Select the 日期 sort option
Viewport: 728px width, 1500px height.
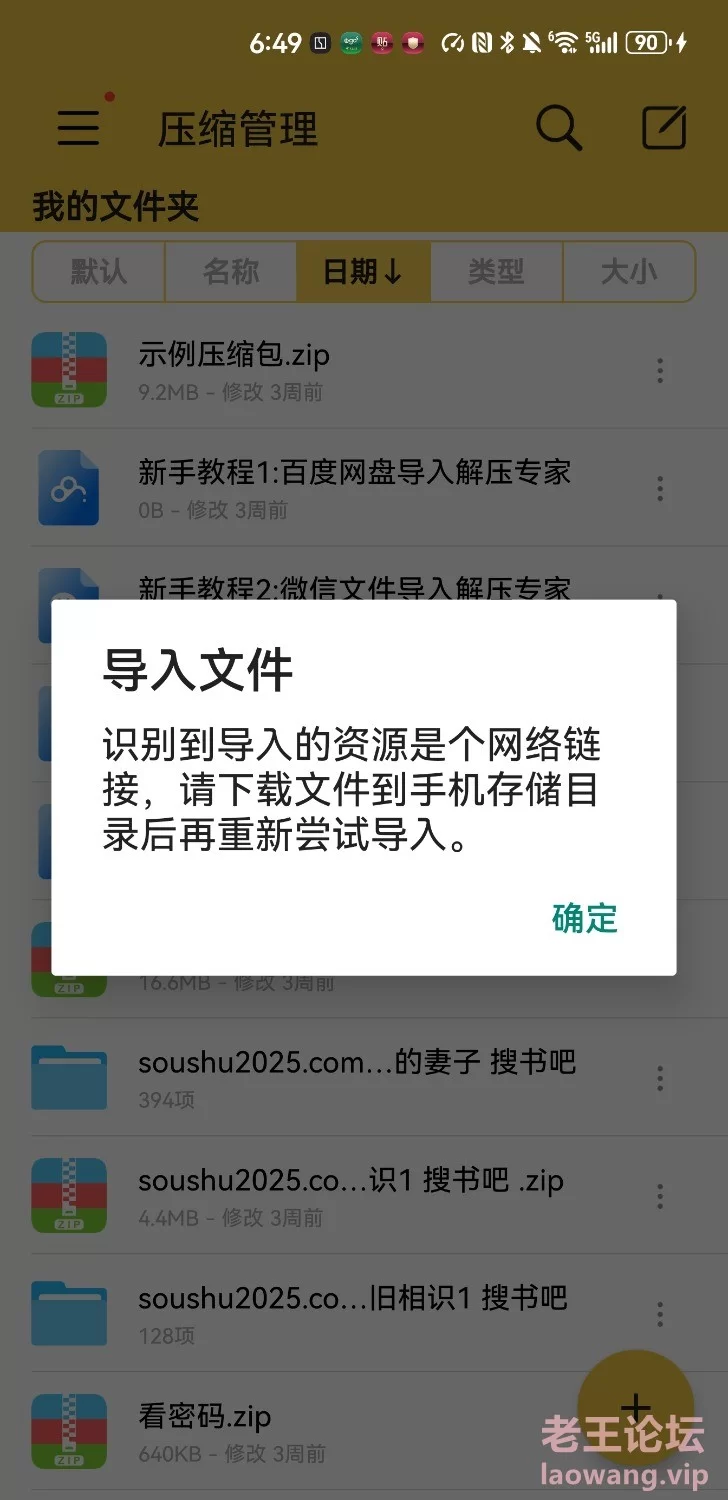[363, 271]
